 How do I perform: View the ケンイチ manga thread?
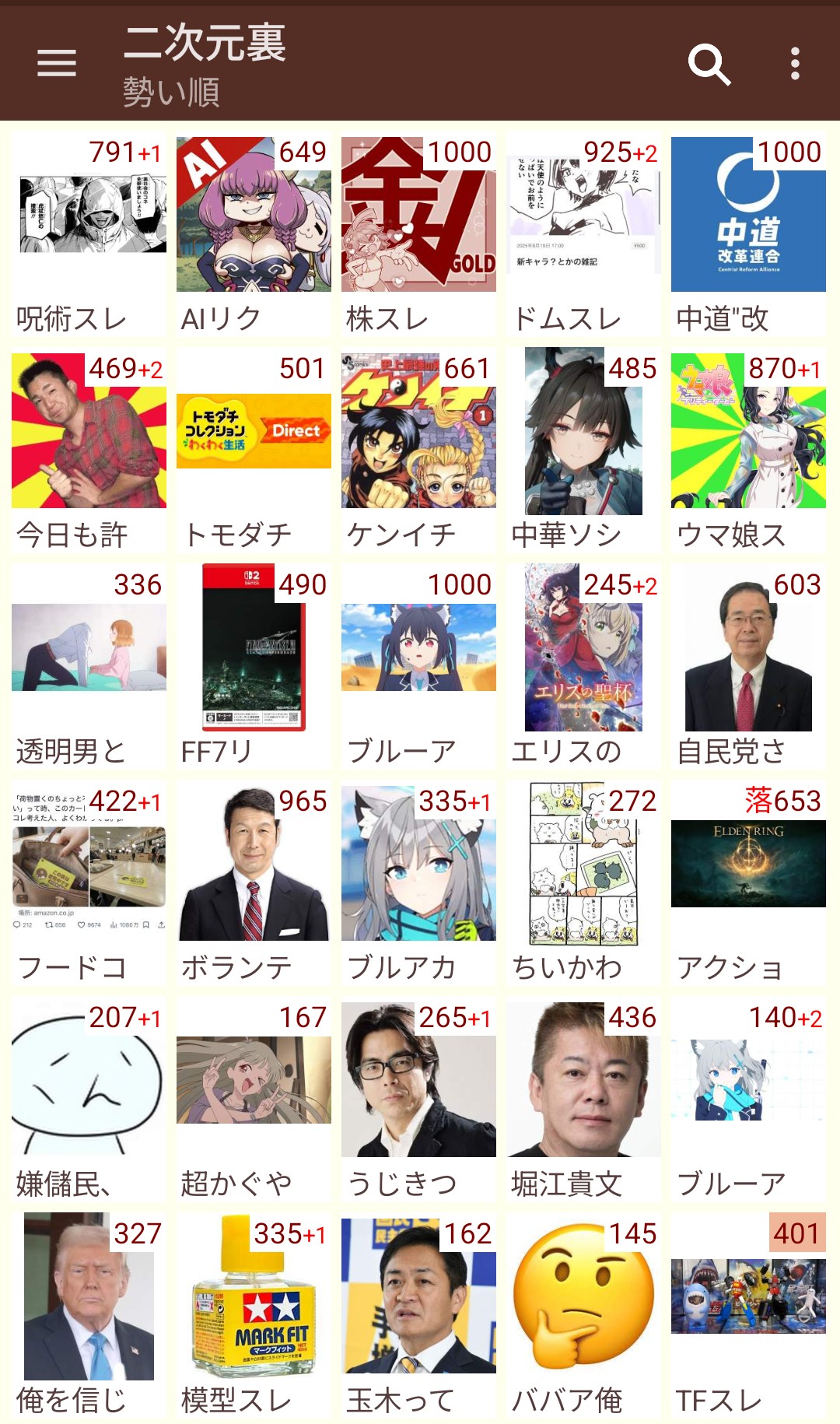tap(418, 450)
